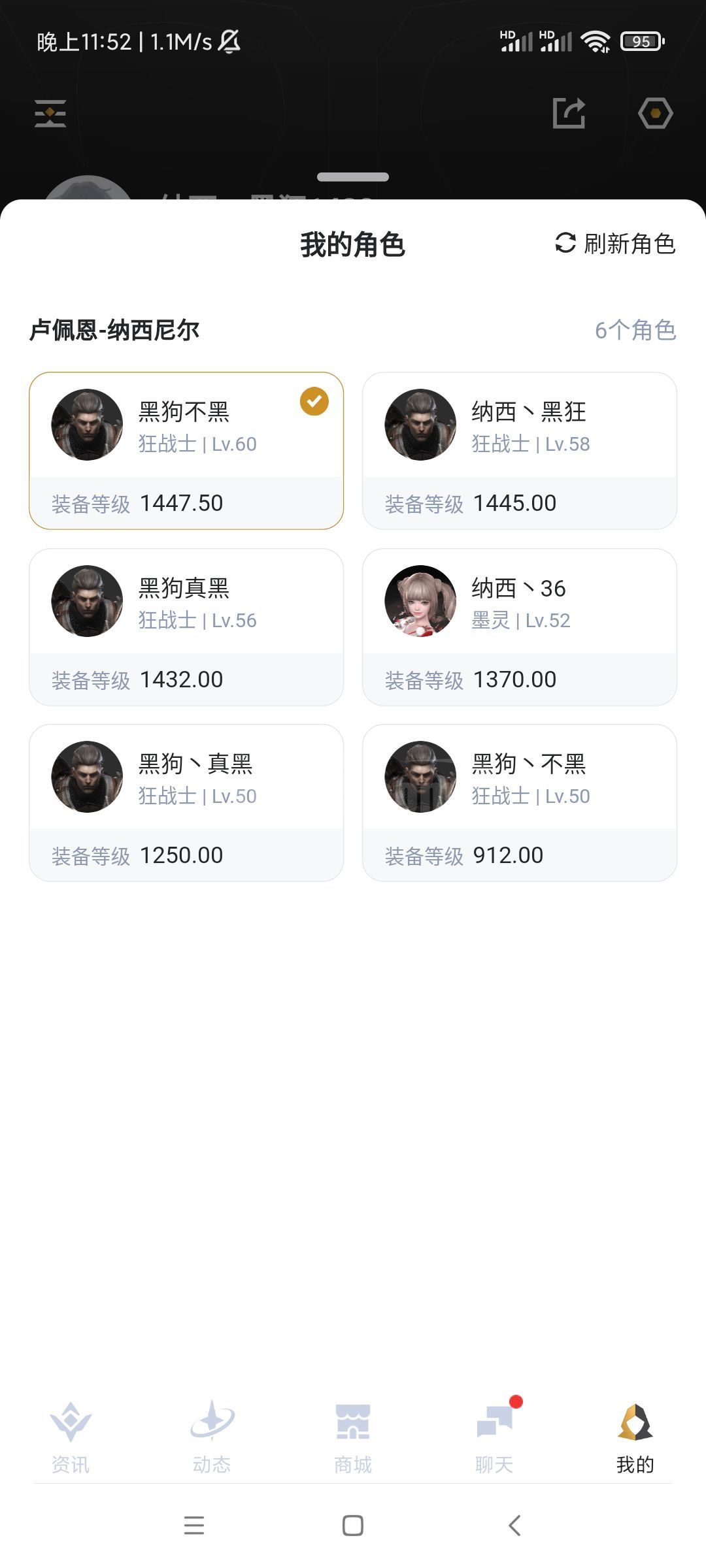Screen dimensions: 706x1568
Task: Open the hexagon settings icon
Action: pyautogui.click(x=655, y=113)
